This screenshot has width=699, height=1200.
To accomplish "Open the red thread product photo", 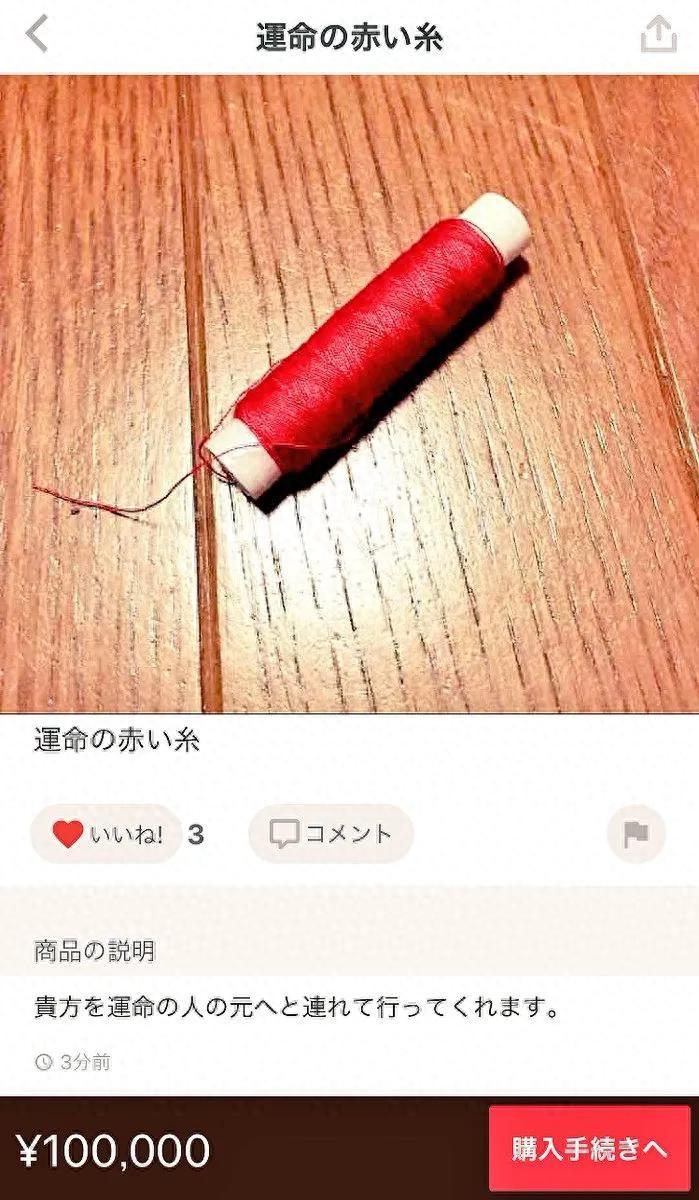I will pos(349,393).
